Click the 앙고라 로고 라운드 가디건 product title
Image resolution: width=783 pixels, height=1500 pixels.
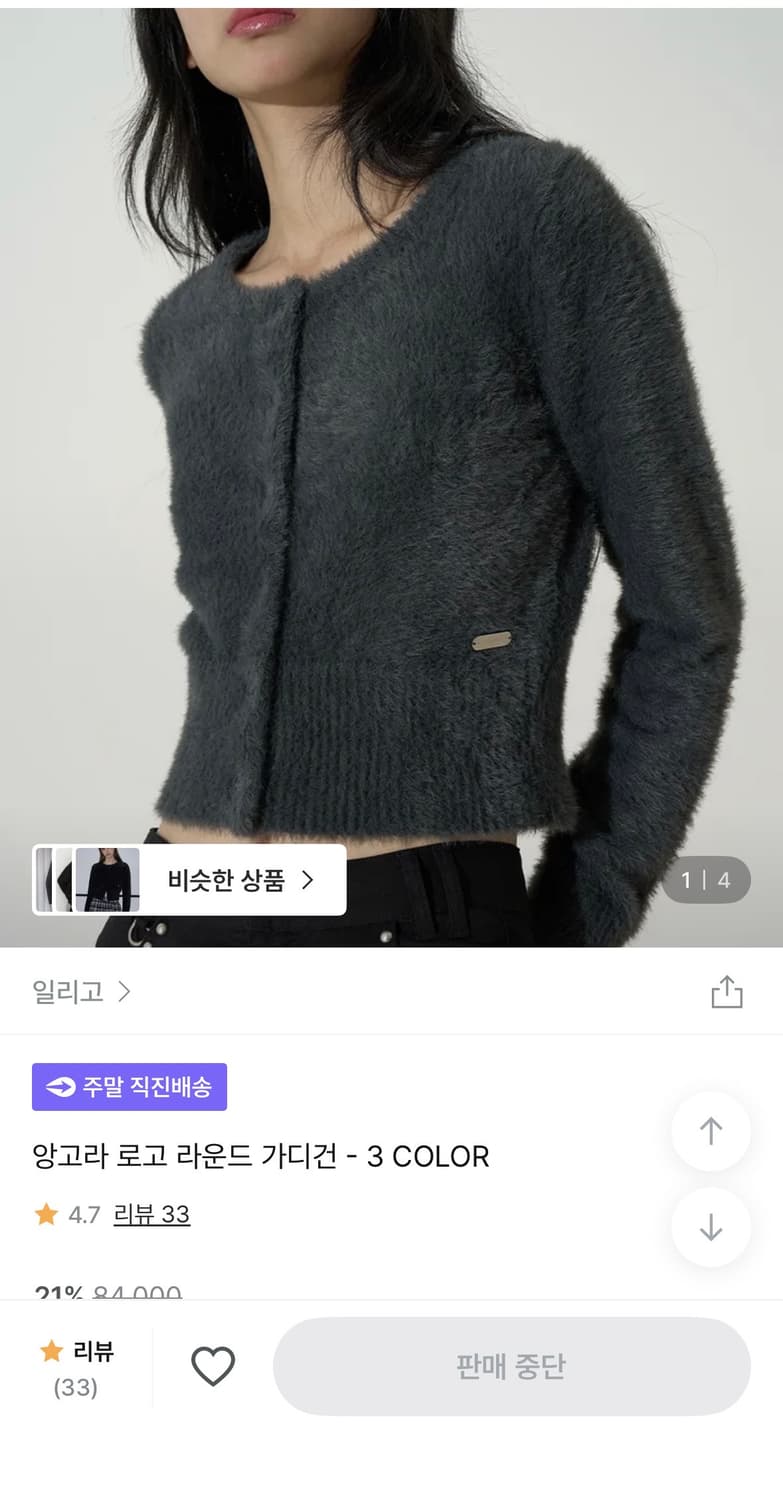pyautogui.click(x=260, y=1156)
